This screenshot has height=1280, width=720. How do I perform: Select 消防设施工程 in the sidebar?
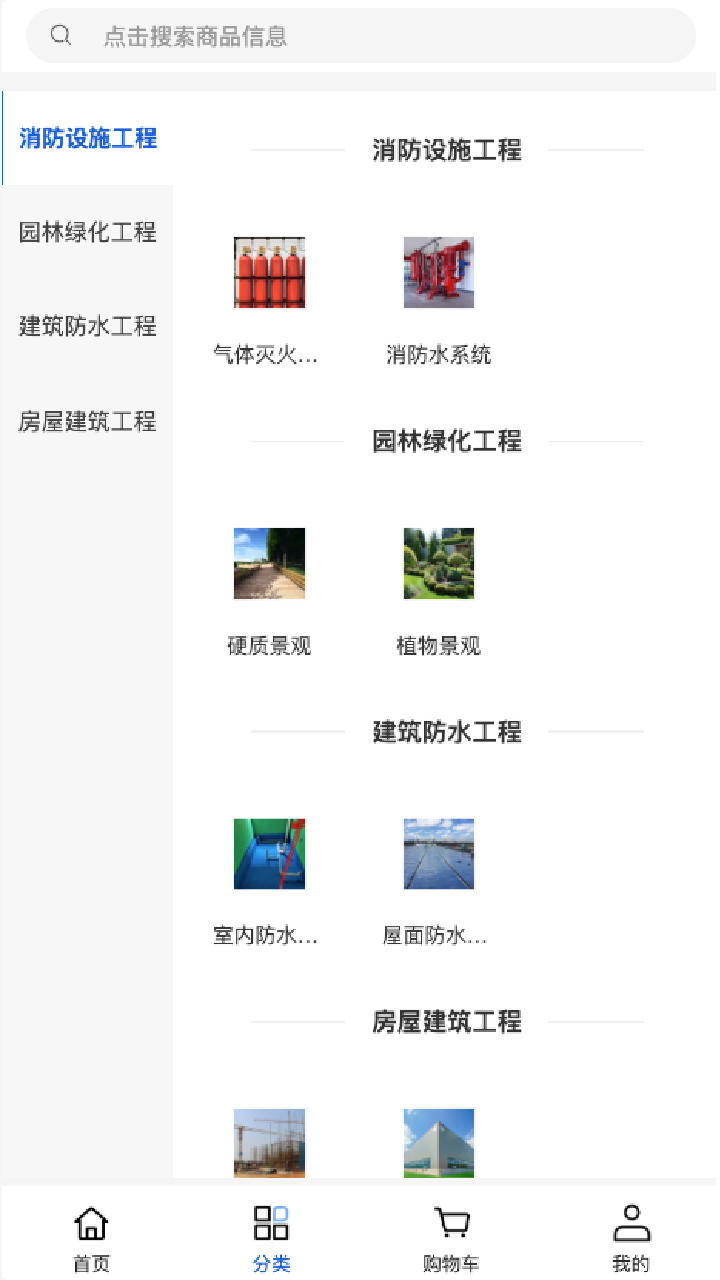87,139
